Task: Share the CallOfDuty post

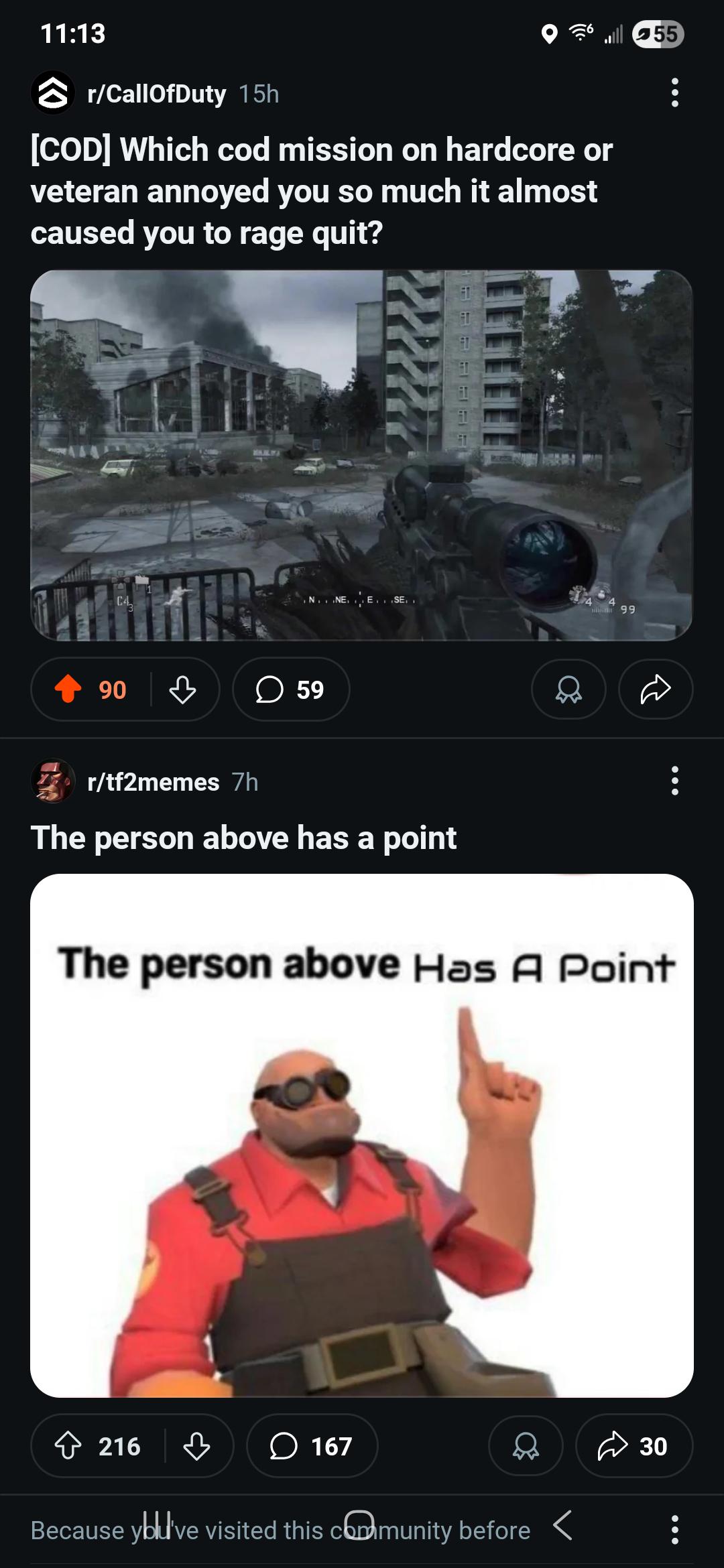Action: click(x=655, y=689)
